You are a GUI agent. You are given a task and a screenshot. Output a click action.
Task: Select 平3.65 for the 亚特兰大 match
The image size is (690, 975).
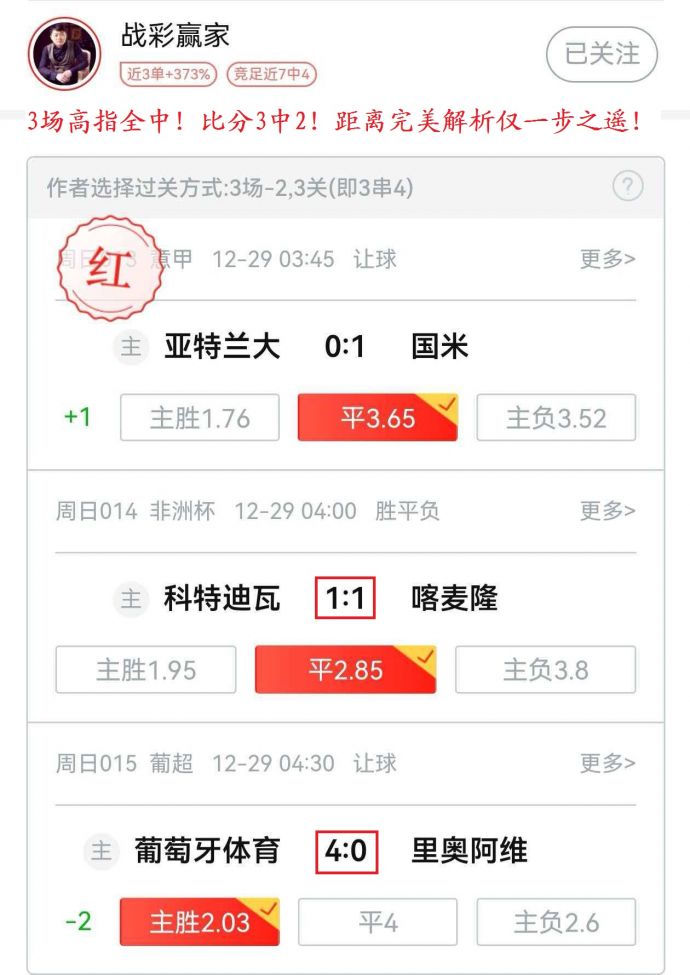click(377, 418)
